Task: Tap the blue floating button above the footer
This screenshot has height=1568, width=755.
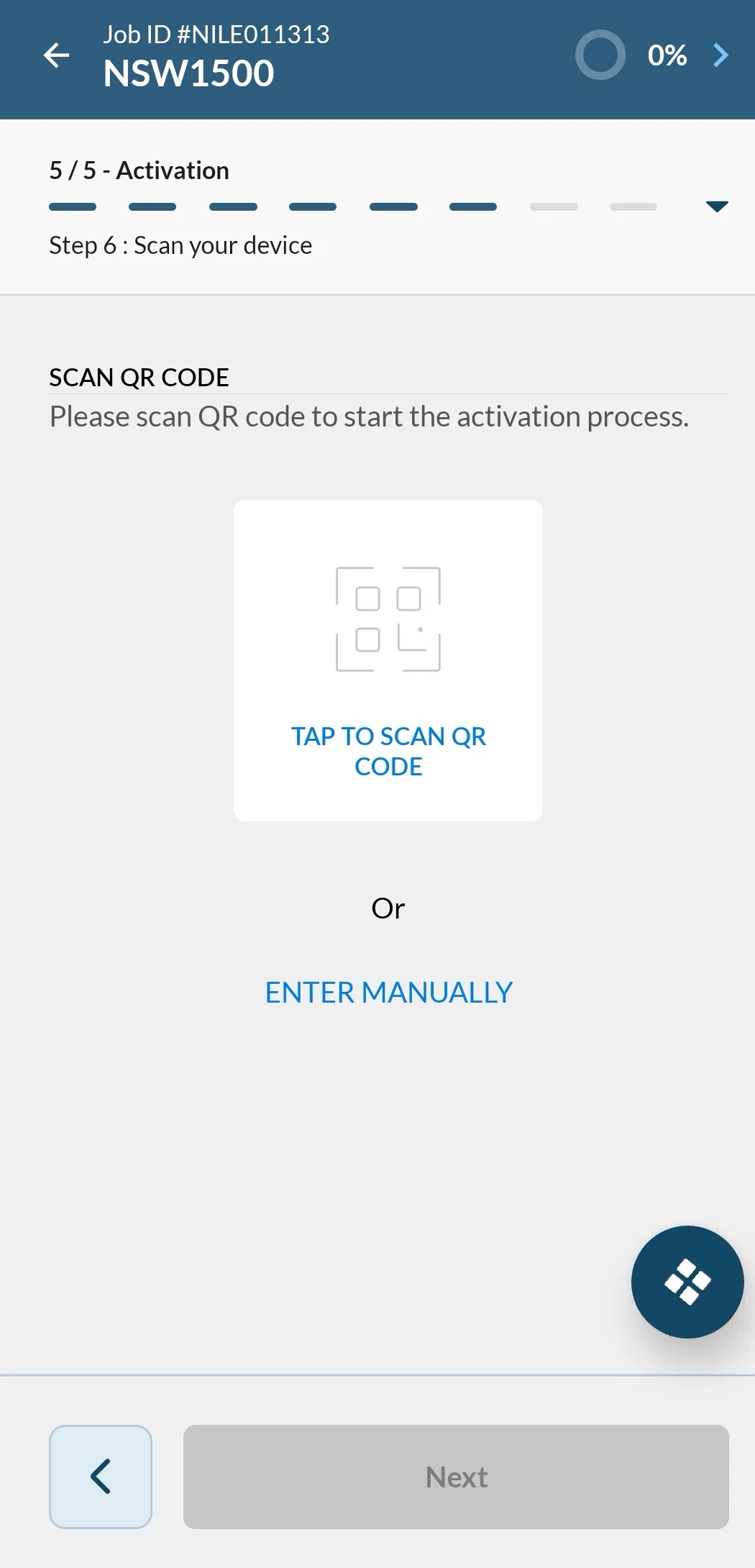Action: (687, 1282)
